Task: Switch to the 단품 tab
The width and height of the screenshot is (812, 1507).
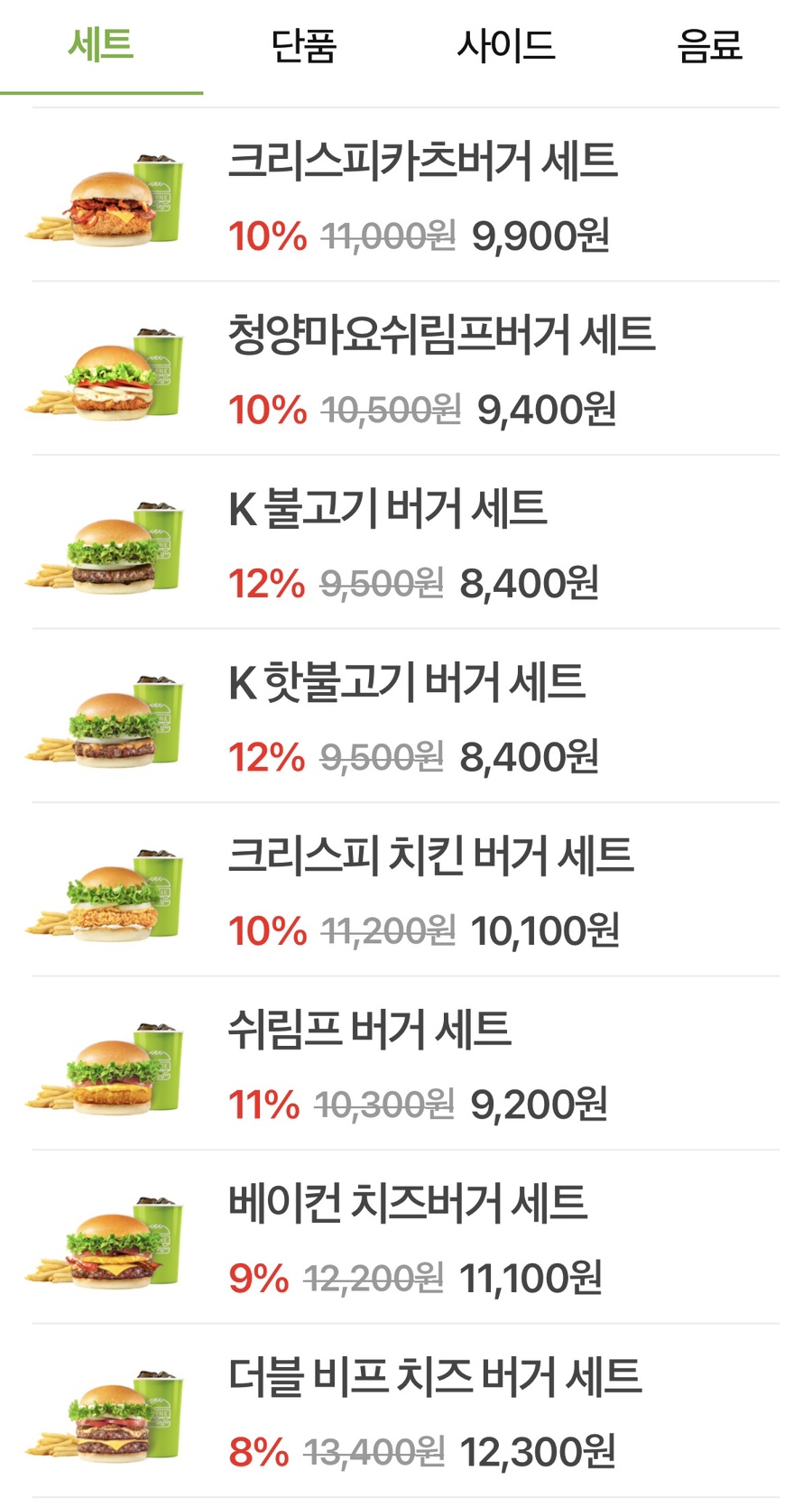Action: 304,46
